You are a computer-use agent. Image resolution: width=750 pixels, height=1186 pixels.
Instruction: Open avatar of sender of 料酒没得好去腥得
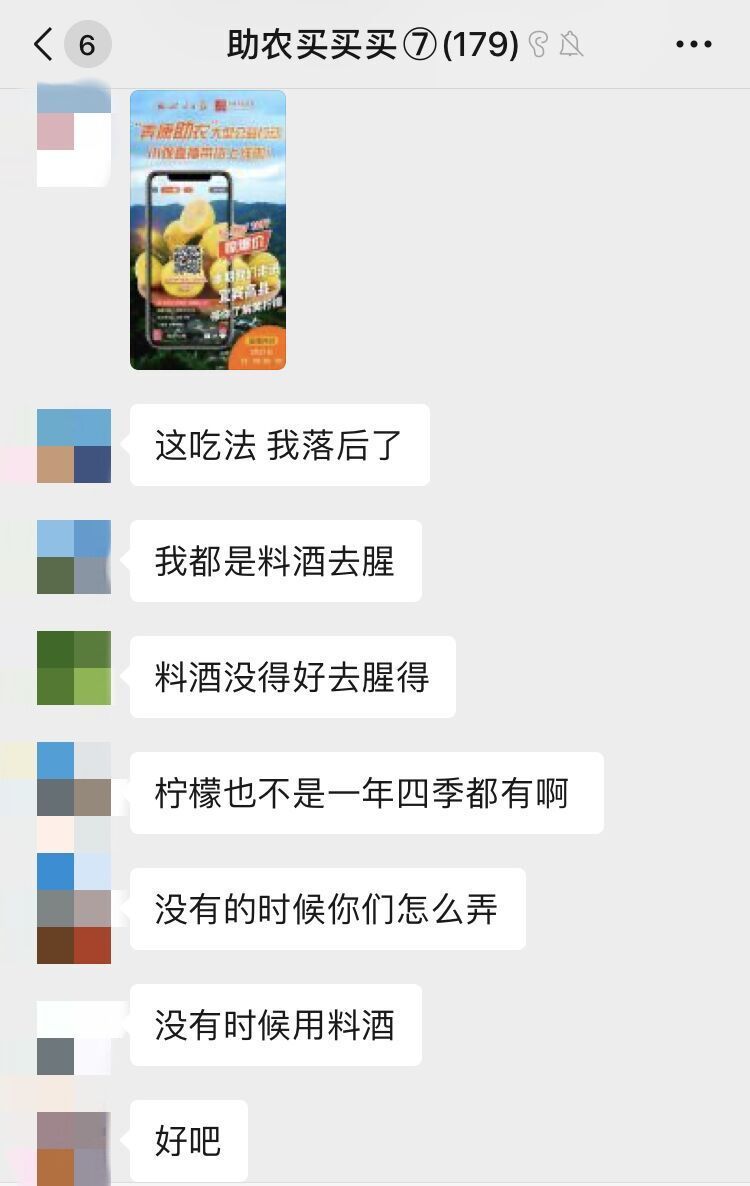(74, 668)
